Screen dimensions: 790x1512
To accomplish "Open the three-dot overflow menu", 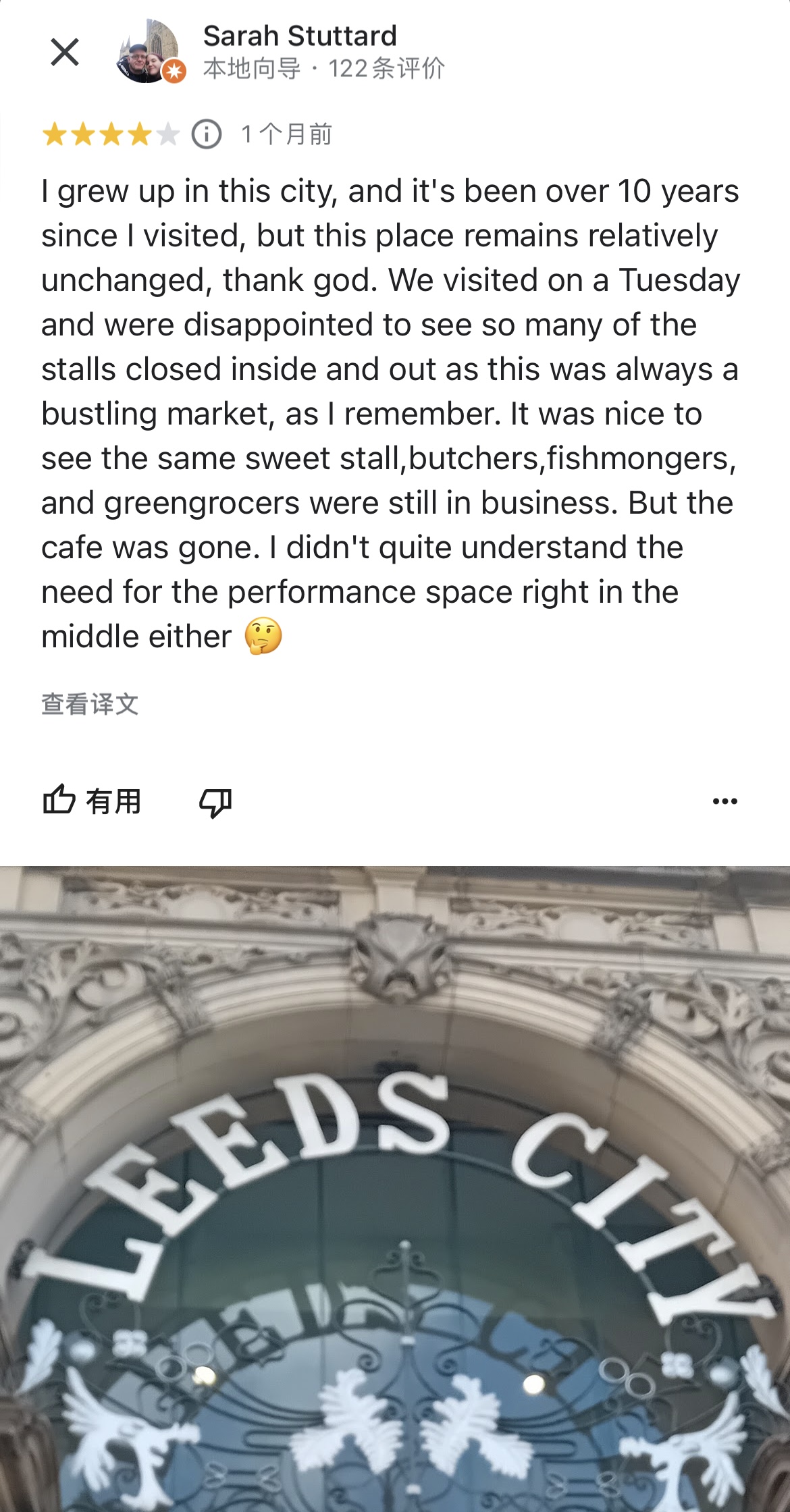I will [725, 801].
